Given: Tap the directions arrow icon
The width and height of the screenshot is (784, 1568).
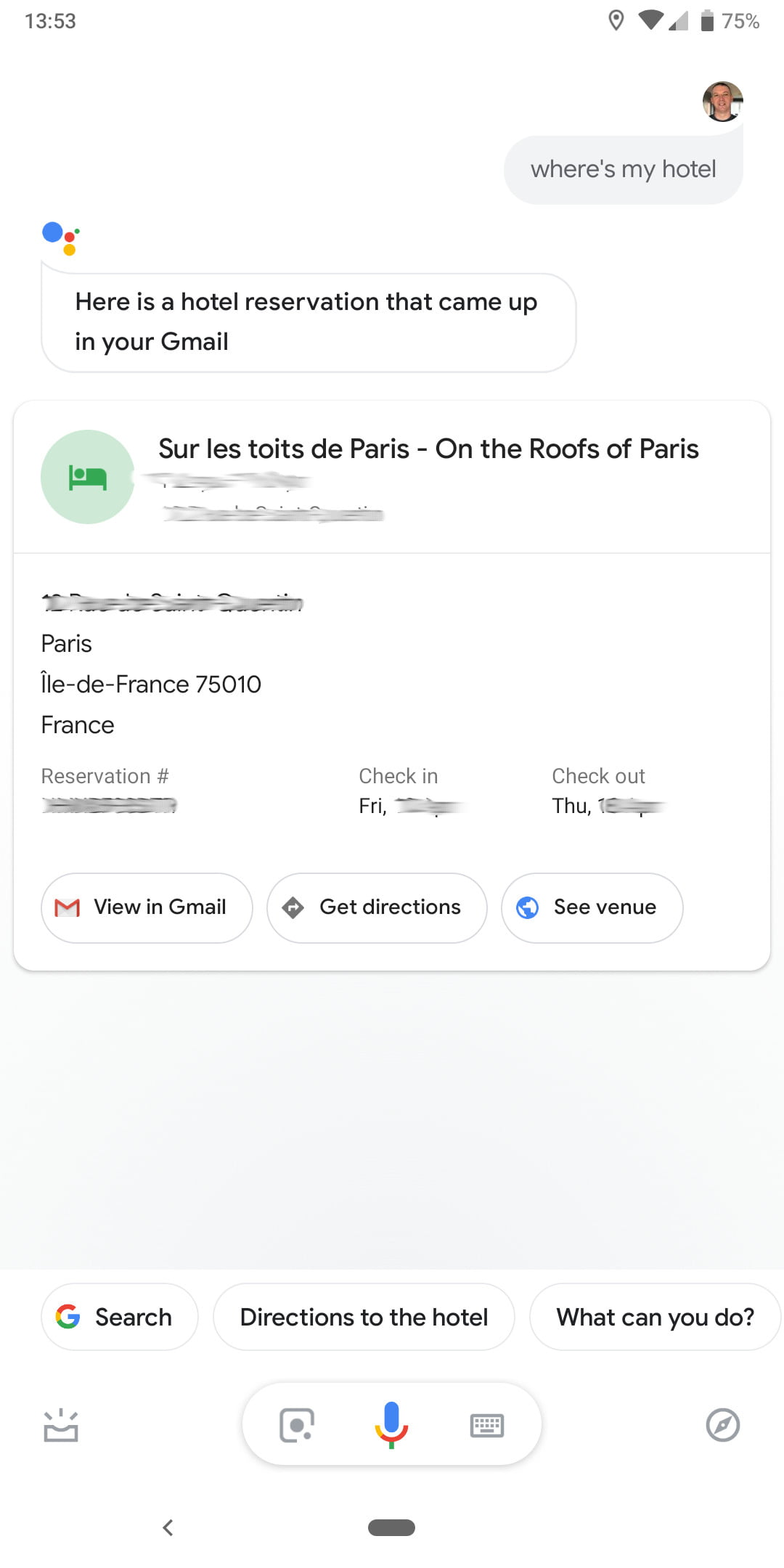Looking at the screenshot, I should [293, 907].
